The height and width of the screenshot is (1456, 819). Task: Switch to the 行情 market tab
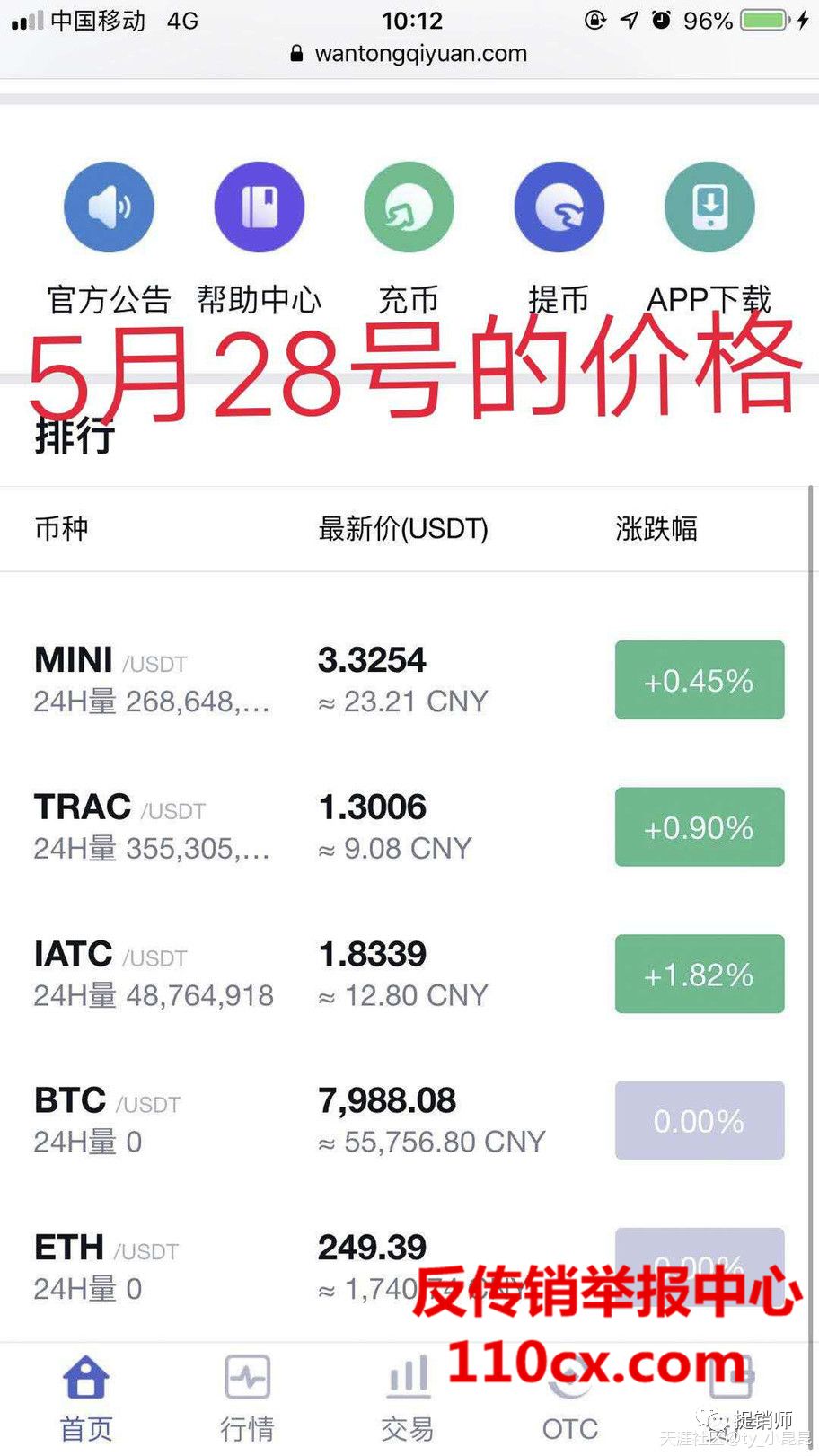click(x=247, y=1399)
